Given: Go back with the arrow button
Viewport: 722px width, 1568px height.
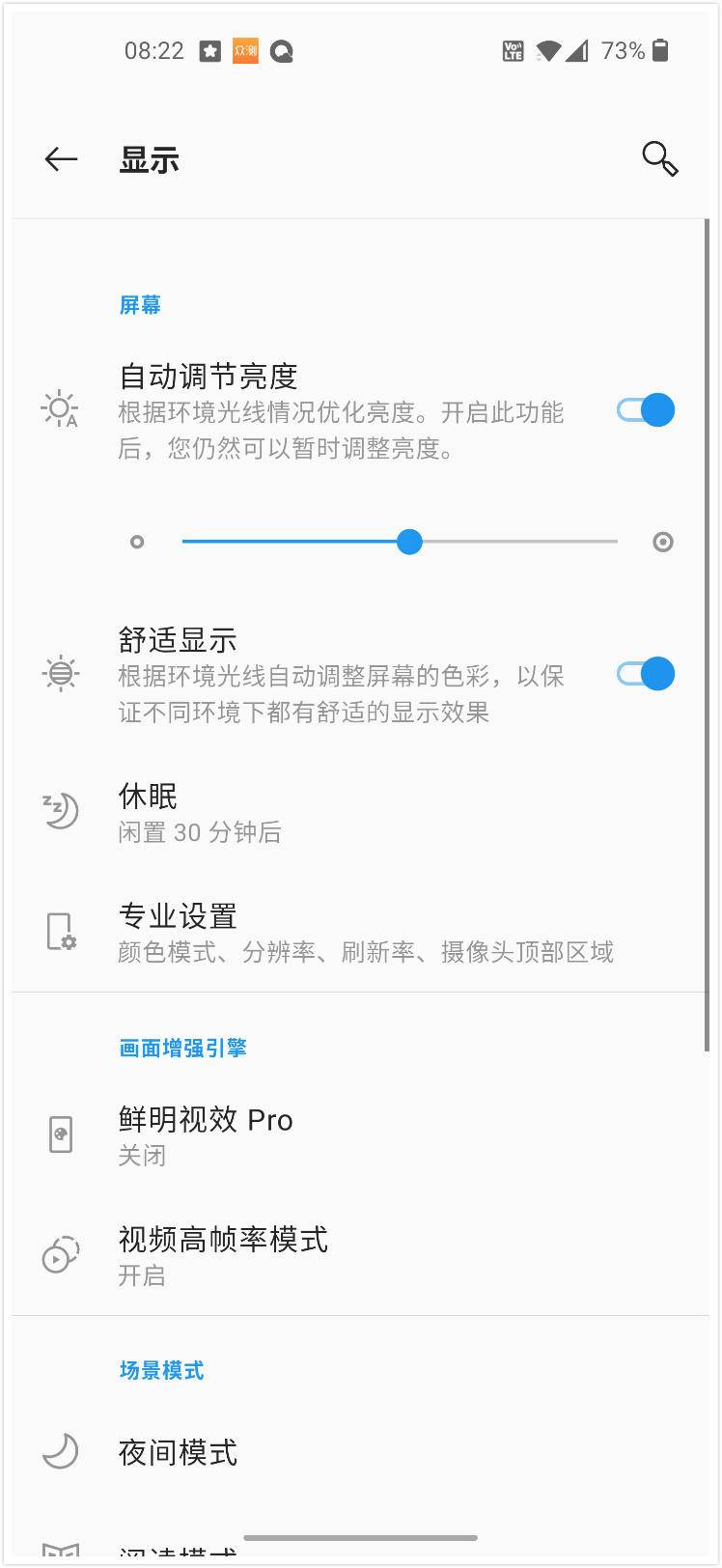Looking at the screenshot, I should [x=61, y=159].
